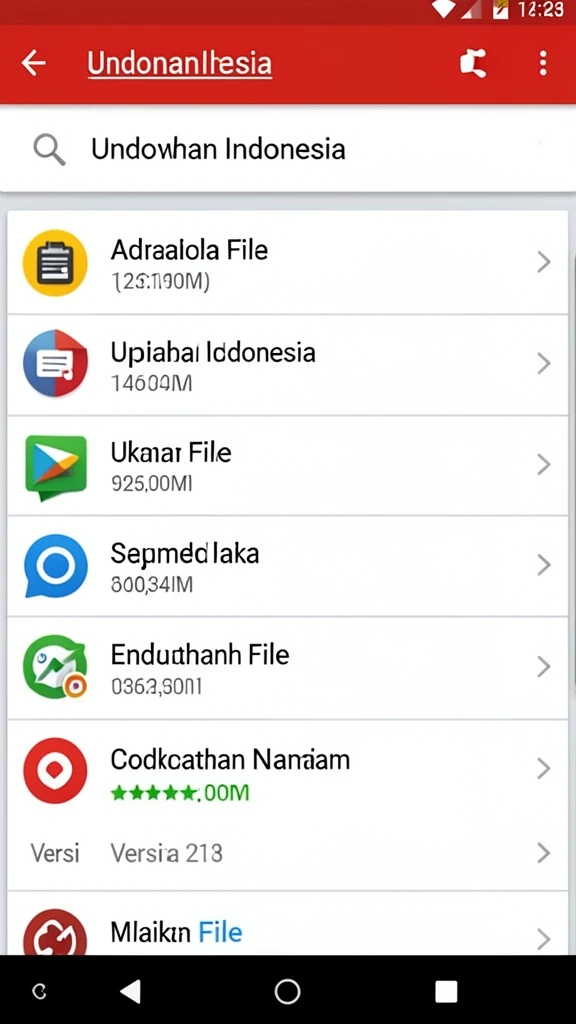Tap the Undowhan Indonesia search field
This screenshot has height=1024, width=576.
(287, 149)
